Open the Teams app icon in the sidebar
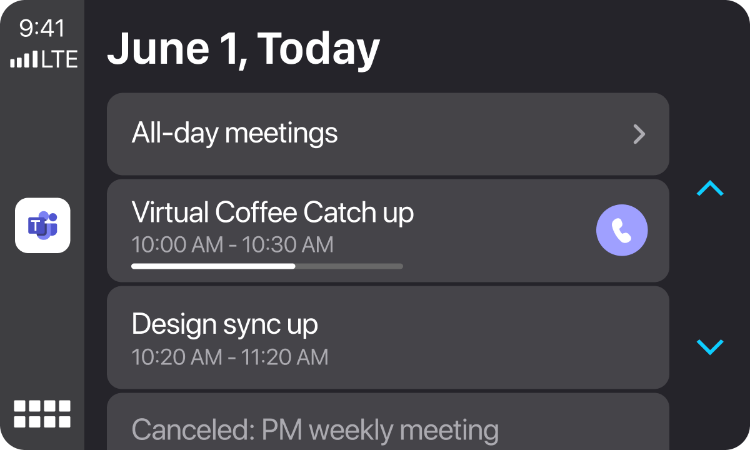The height and width of the screenshot is (450, 750). [43, 225]
